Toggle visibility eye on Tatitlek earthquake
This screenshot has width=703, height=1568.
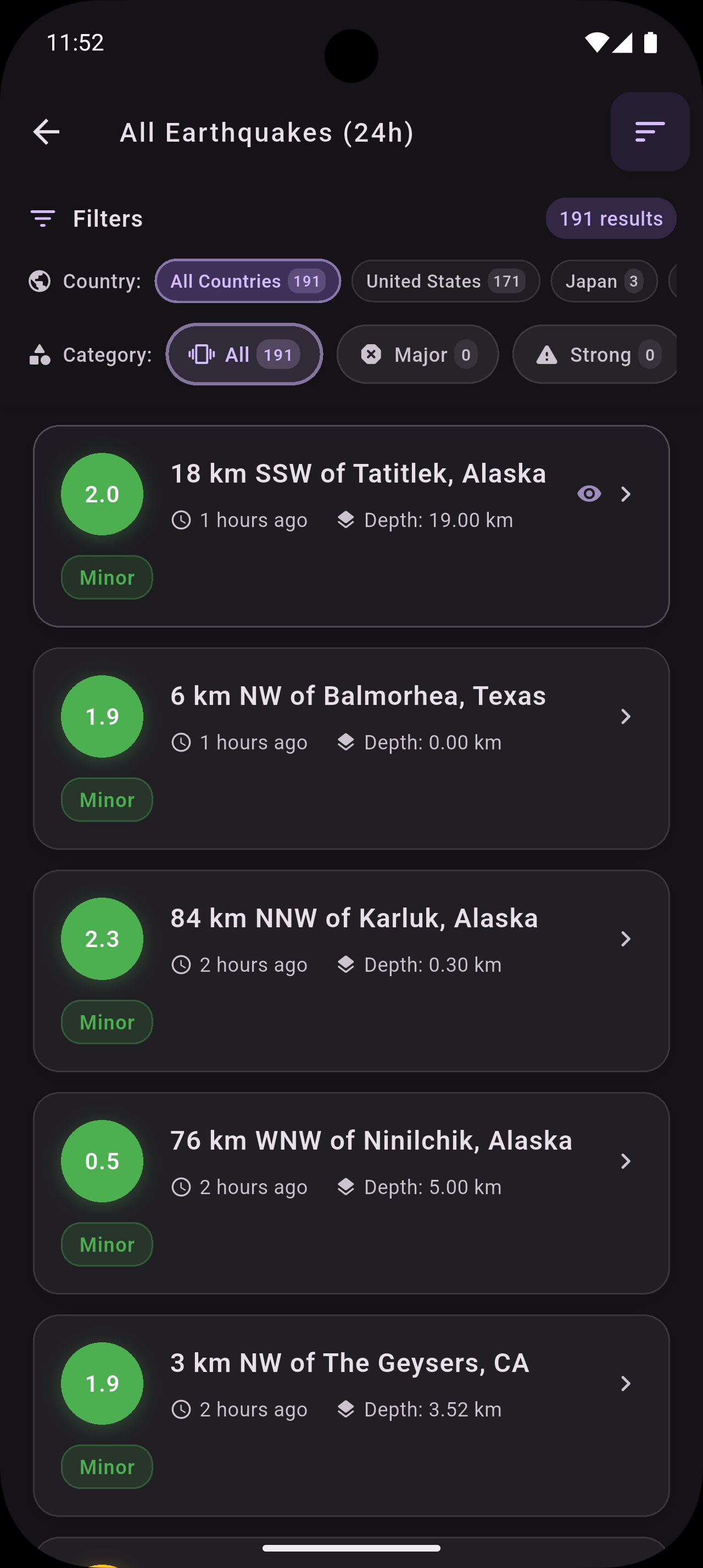588,494
